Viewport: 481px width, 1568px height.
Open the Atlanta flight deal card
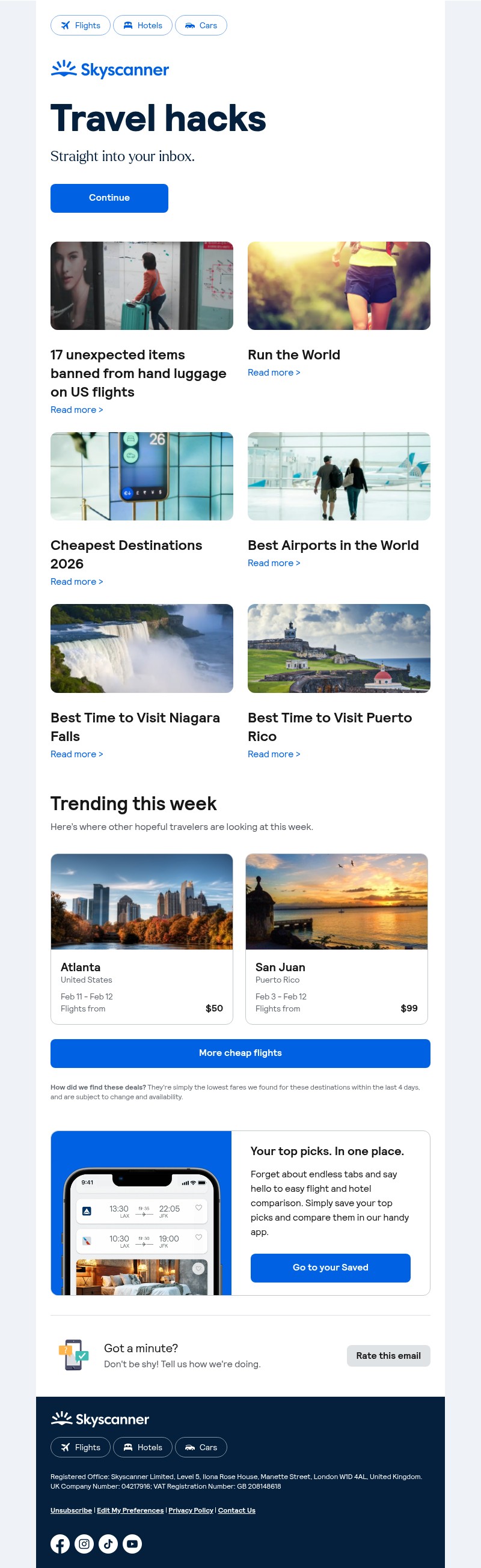(x=141, y=938)
